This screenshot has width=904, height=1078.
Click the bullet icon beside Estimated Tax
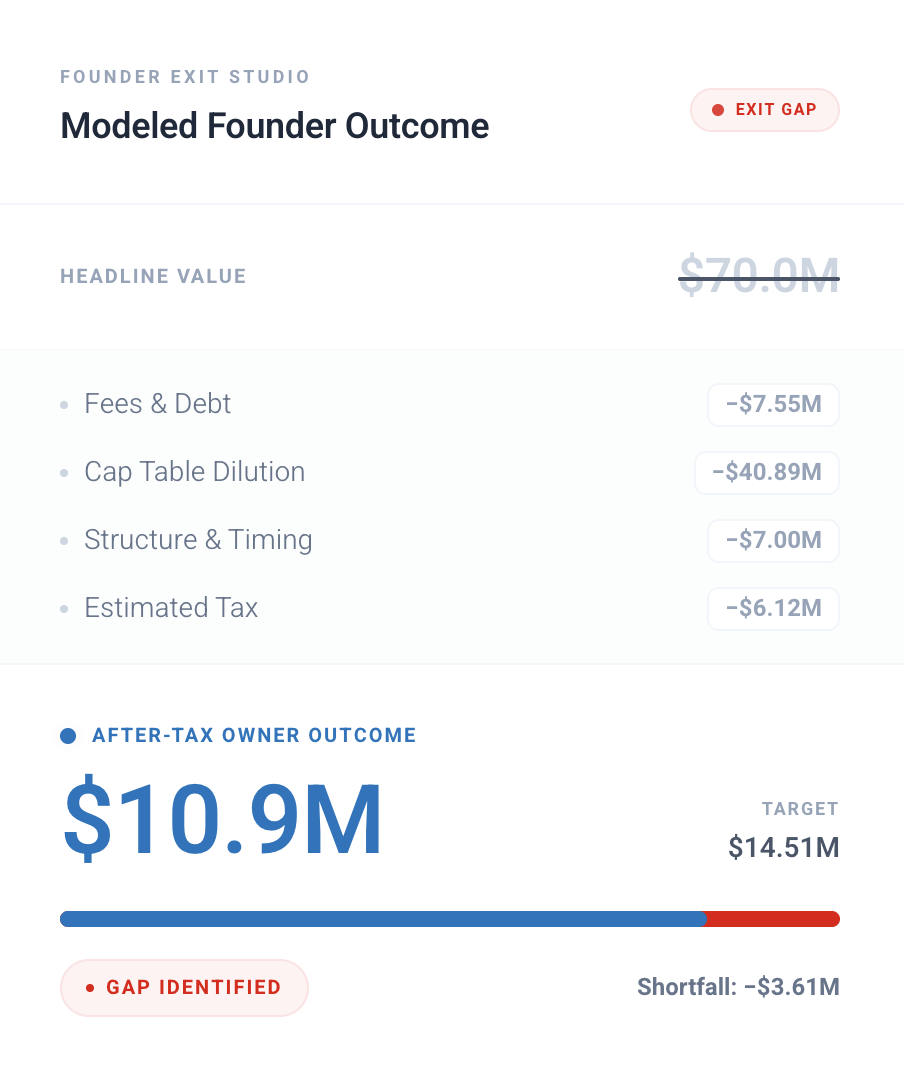[x=65, y=609]
